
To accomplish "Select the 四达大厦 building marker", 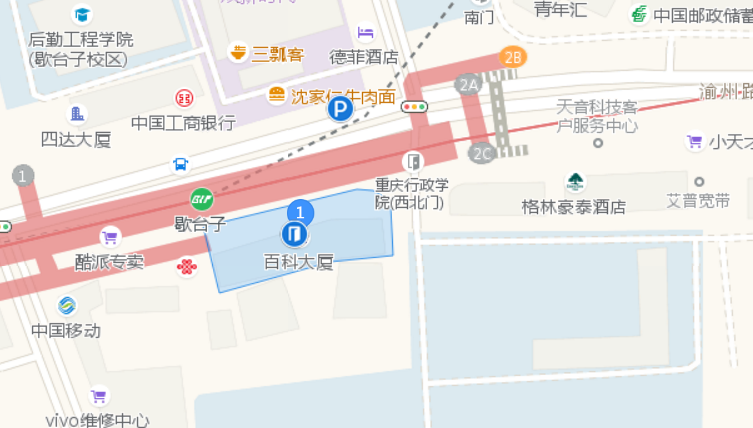I will [x=76, y=114].
